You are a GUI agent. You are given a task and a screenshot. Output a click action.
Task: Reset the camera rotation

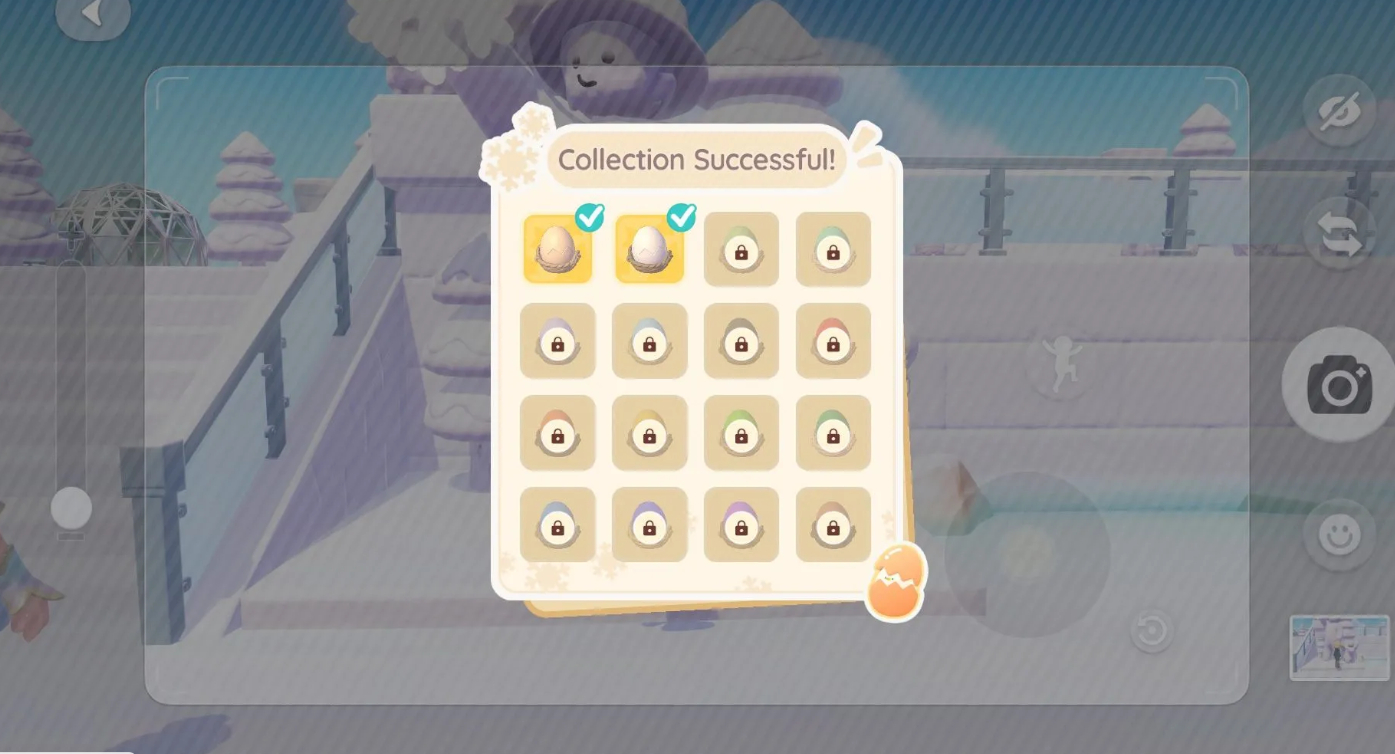click(x=1151, y=631)
